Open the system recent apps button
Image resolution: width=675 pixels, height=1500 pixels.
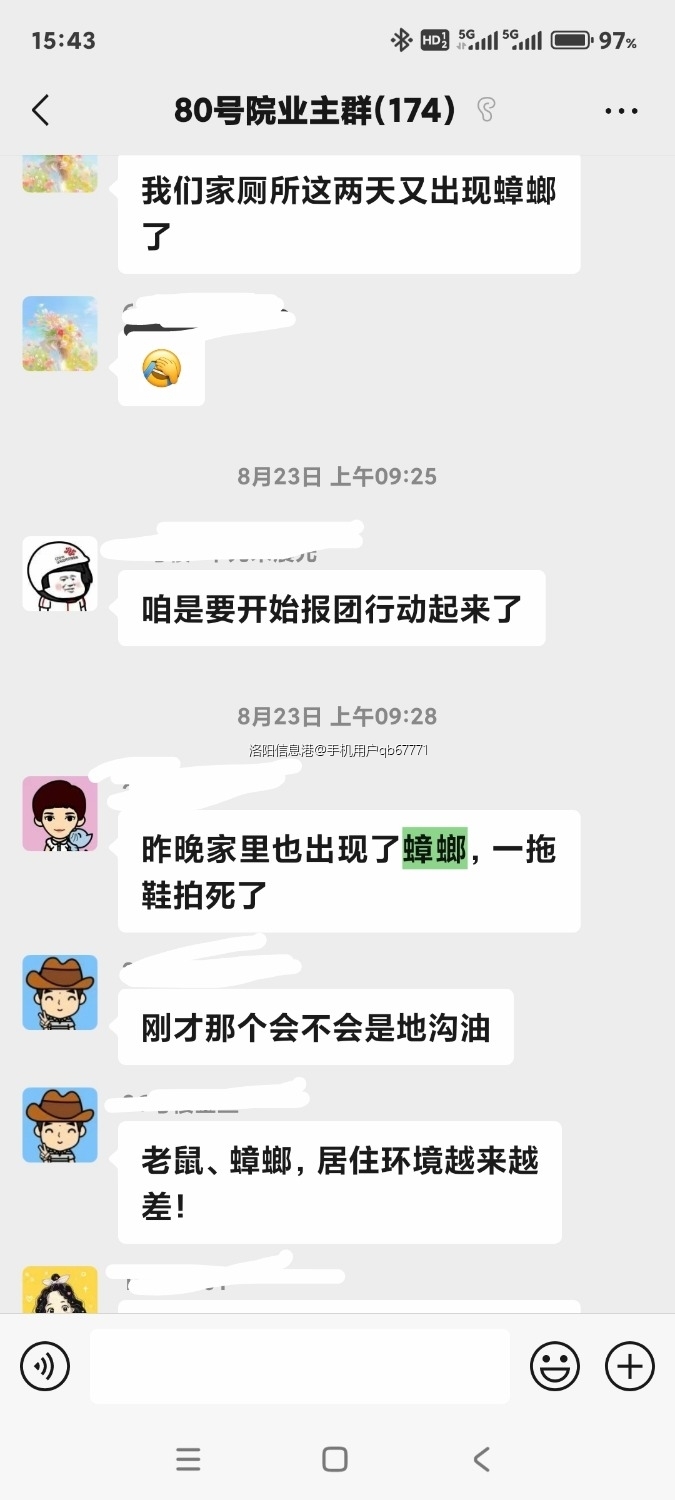tap(188, 1459)
